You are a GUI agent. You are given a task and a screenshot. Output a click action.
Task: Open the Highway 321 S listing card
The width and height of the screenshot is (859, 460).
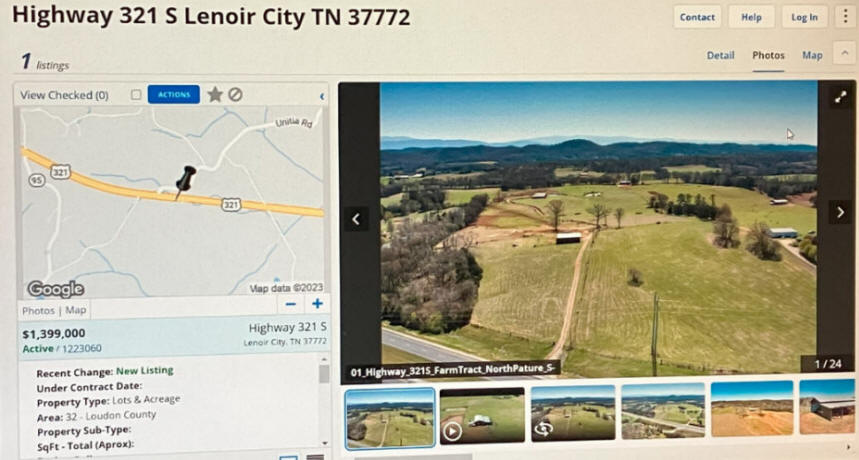174,338
